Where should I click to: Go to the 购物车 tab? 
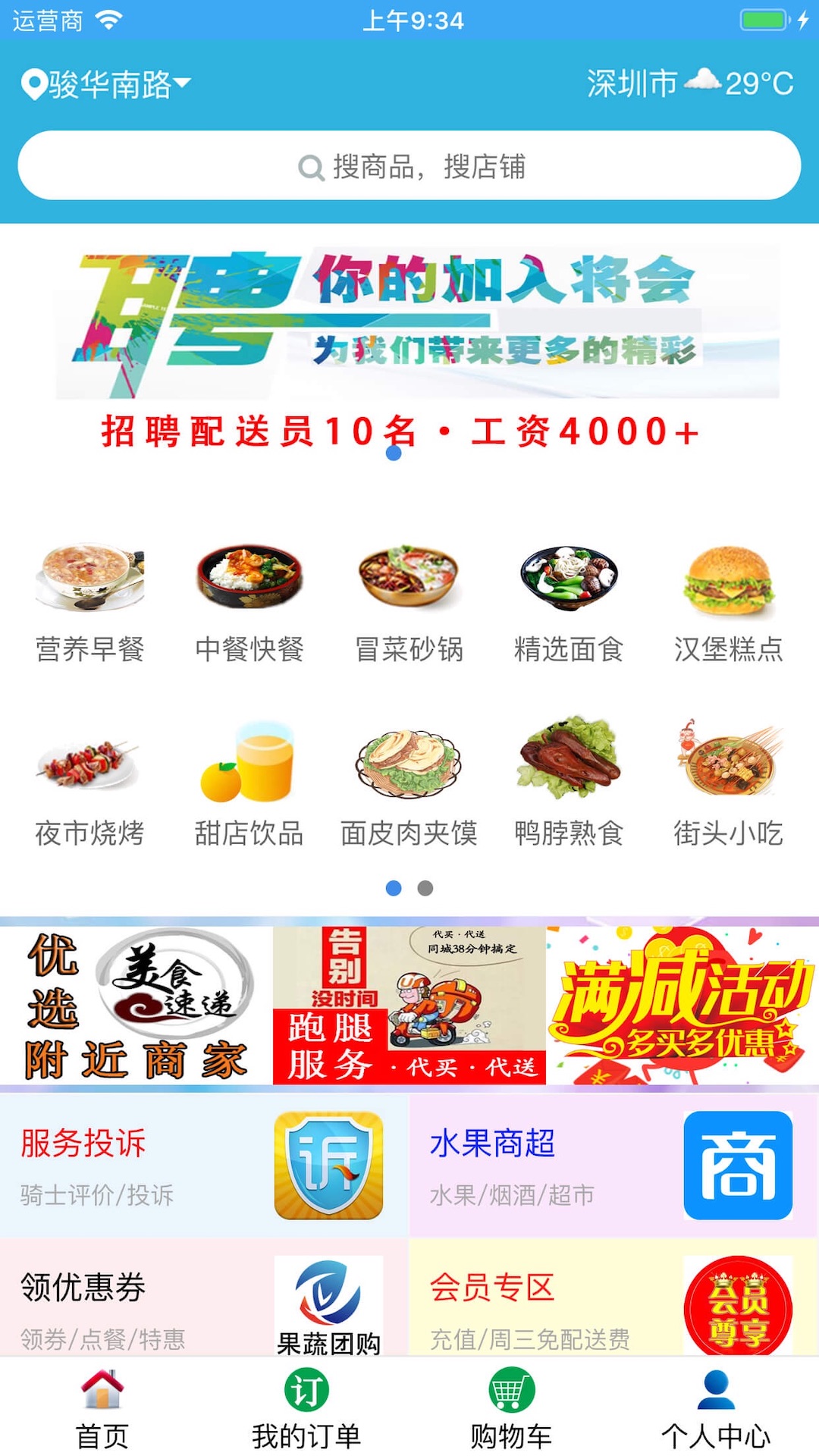[511, 1409]
